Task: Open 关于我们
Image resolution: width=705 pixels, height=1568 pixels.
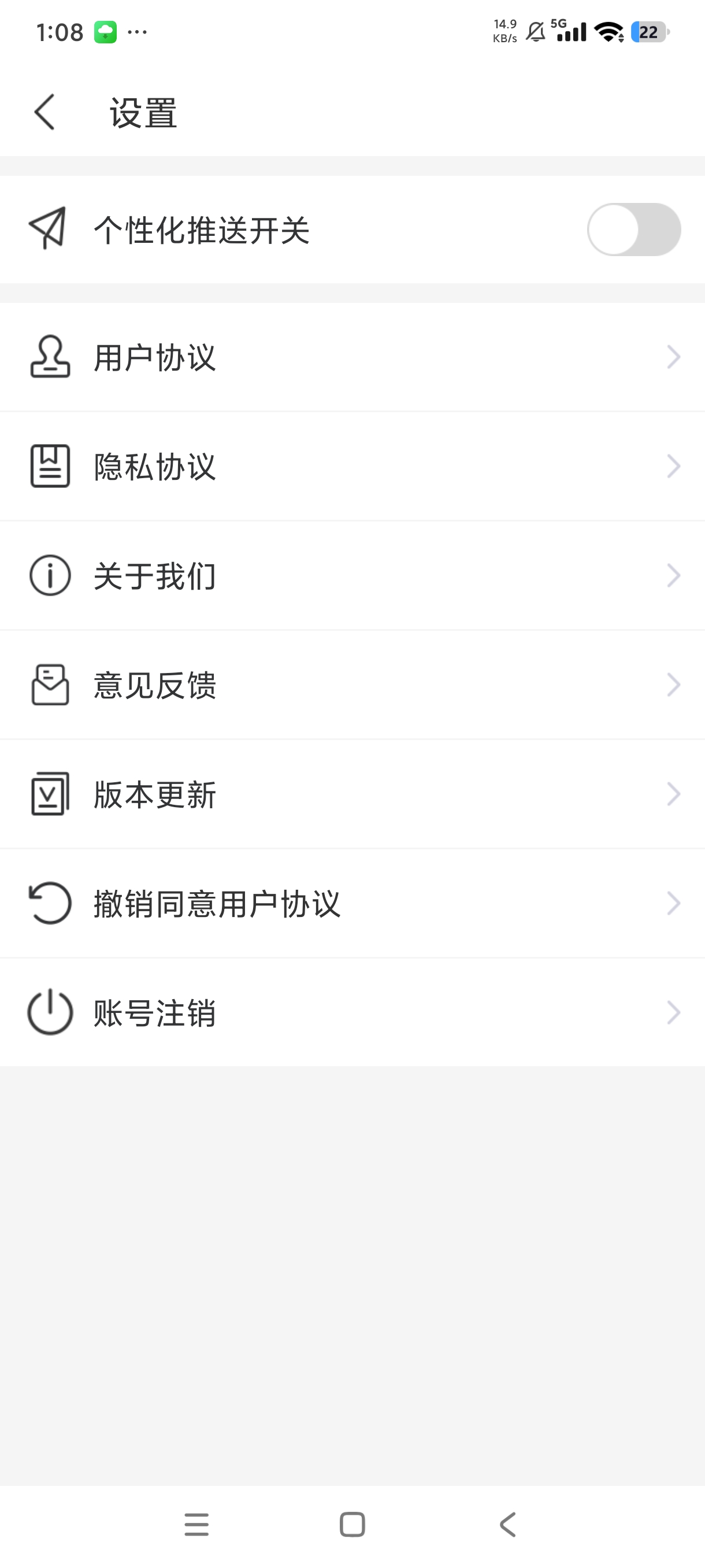Action: coord(353,575)
